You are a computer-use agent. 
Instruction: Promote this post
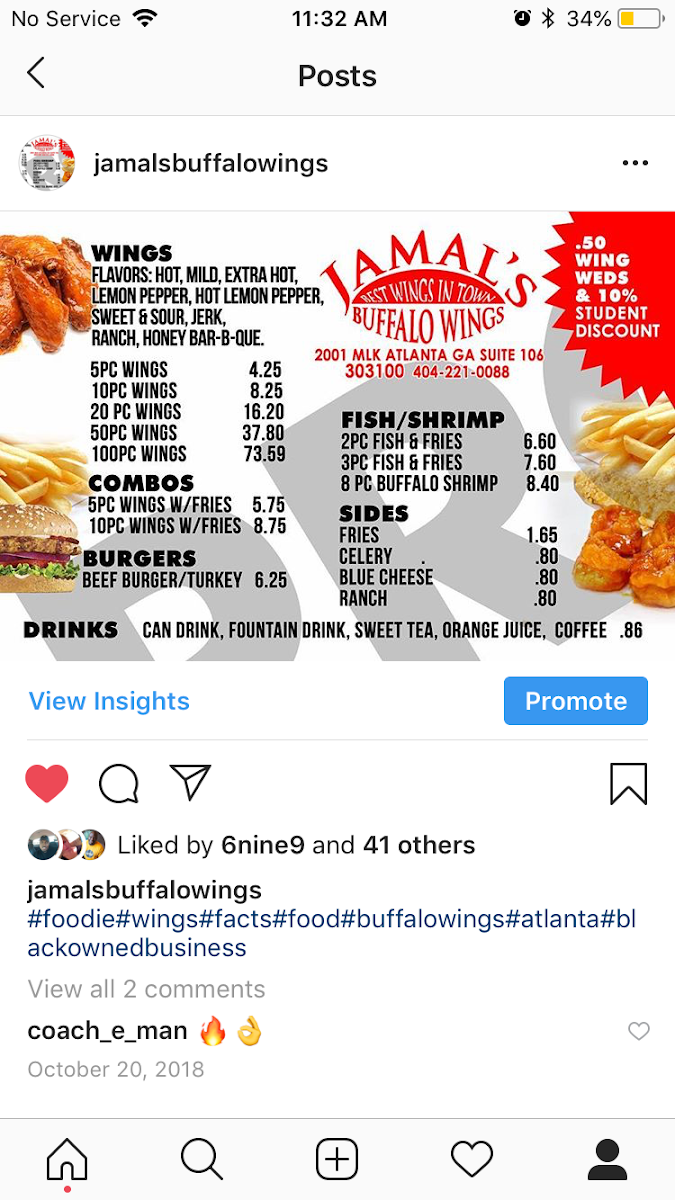tap(575, 701)
